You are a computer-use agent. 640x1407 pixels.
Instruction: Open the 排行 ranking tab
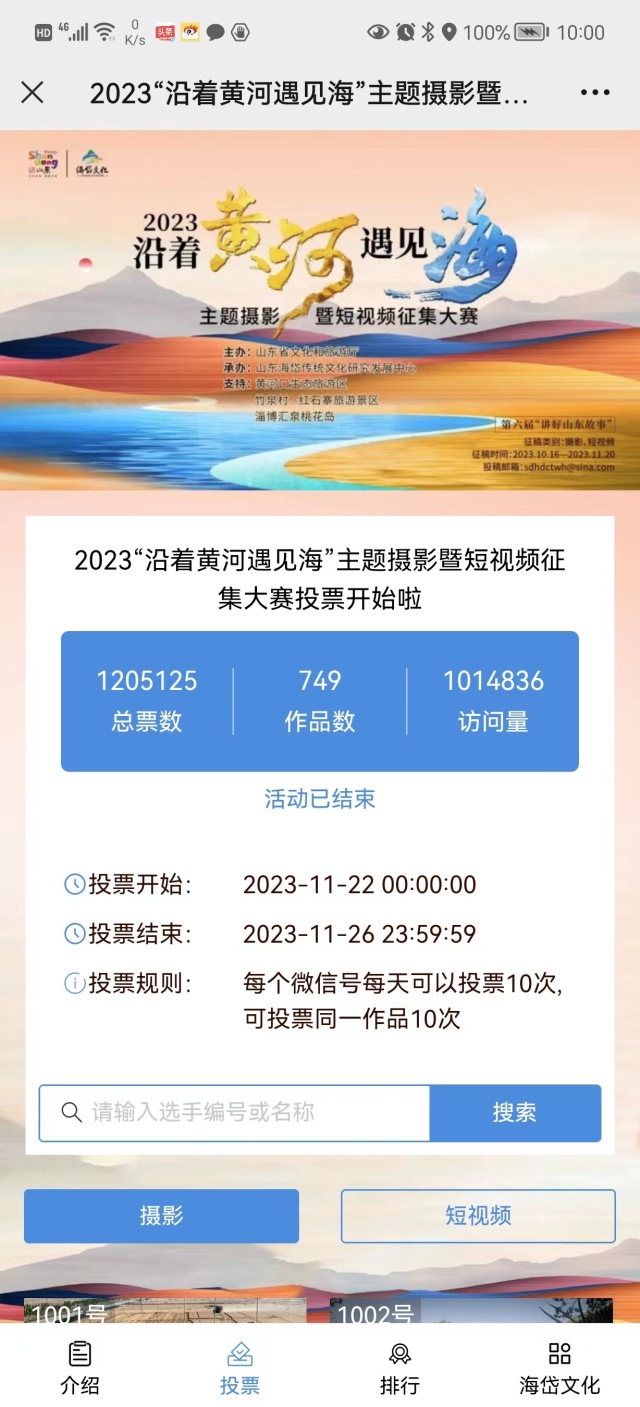(x=400, y=1368)
